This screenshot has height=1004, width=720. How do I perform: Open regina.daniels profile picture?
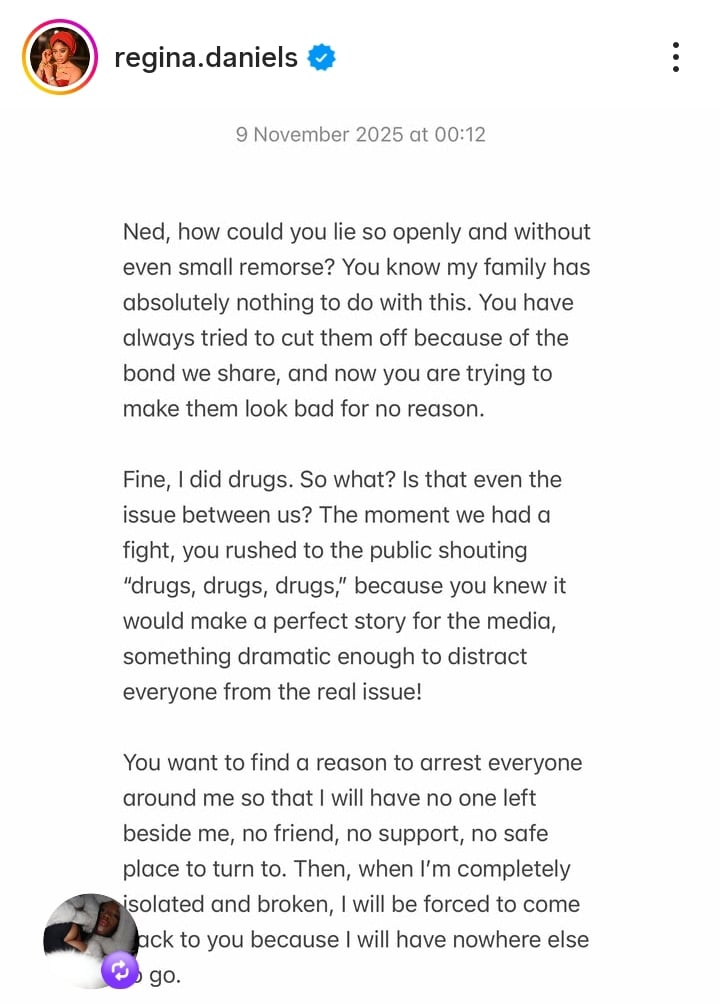59,56
